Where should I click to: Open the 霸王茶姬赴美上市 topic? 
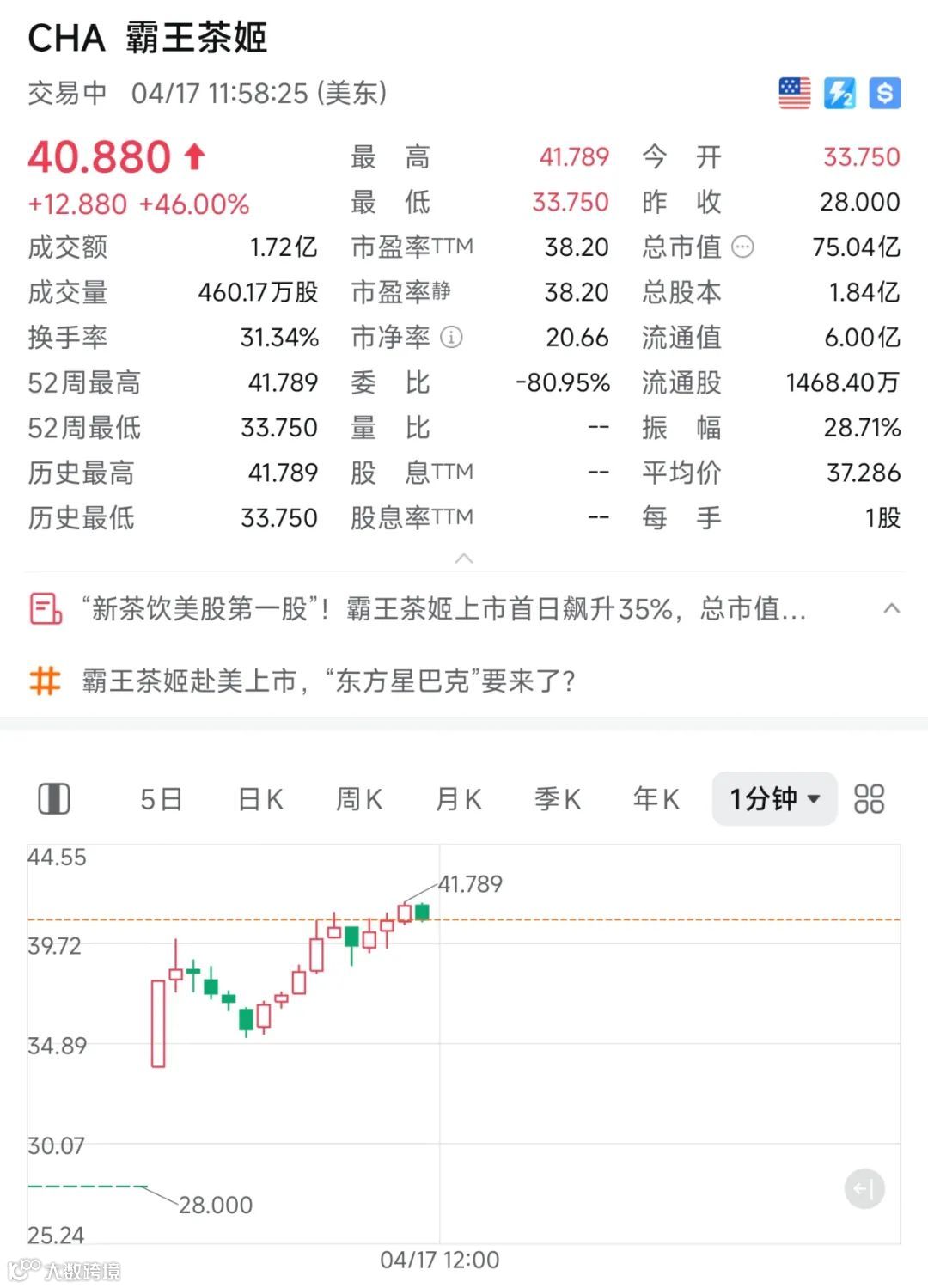(x=328, y=681)
